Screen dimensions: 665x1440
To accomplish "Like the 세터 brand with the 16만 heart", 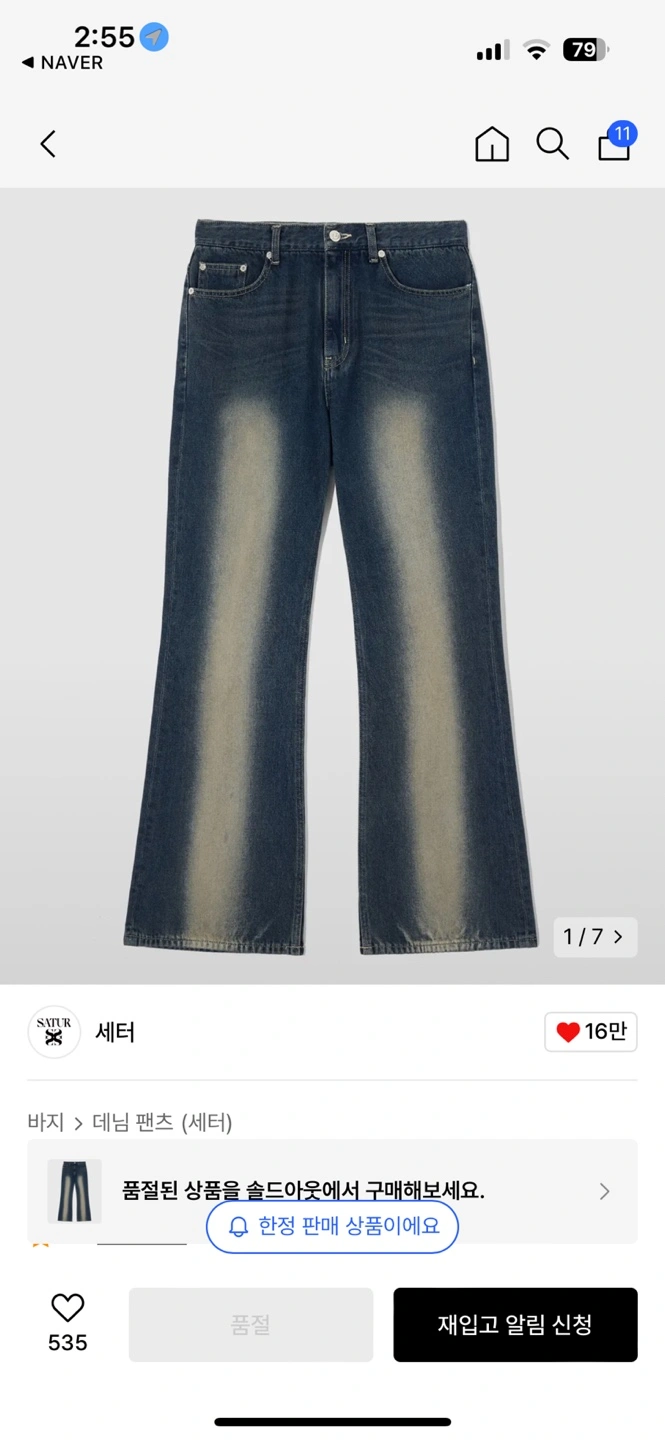I will pyautogui.click(x=590, y=1032).
